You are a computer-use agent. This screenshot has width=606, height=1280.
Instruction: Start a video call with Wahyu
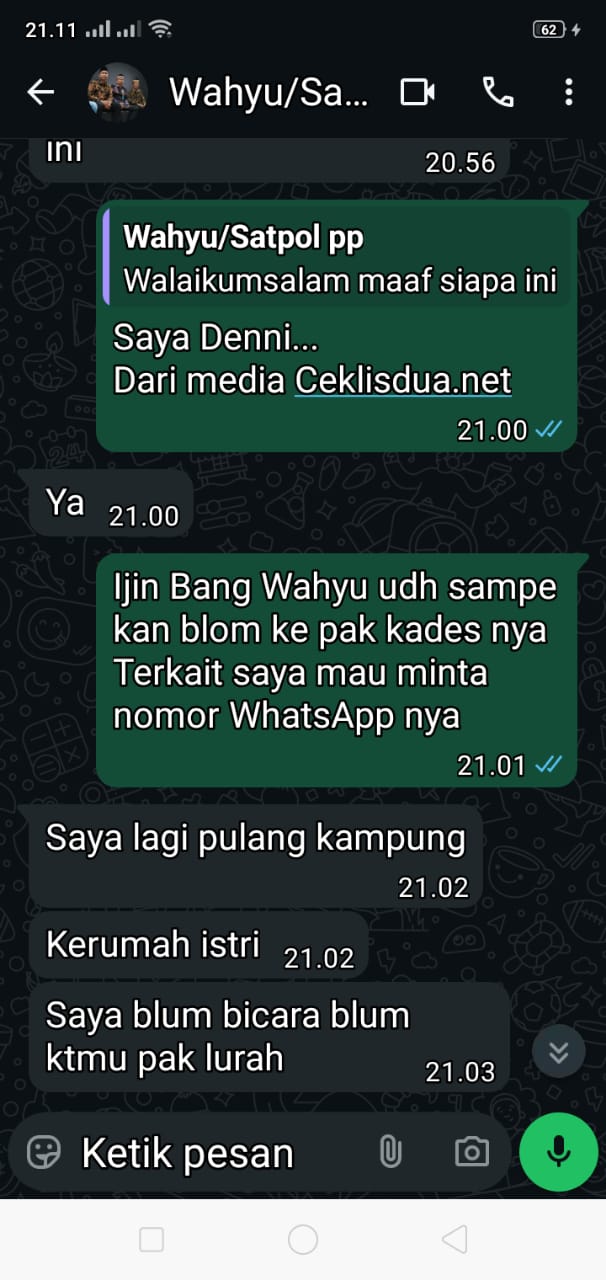click(x=417, y=93)
